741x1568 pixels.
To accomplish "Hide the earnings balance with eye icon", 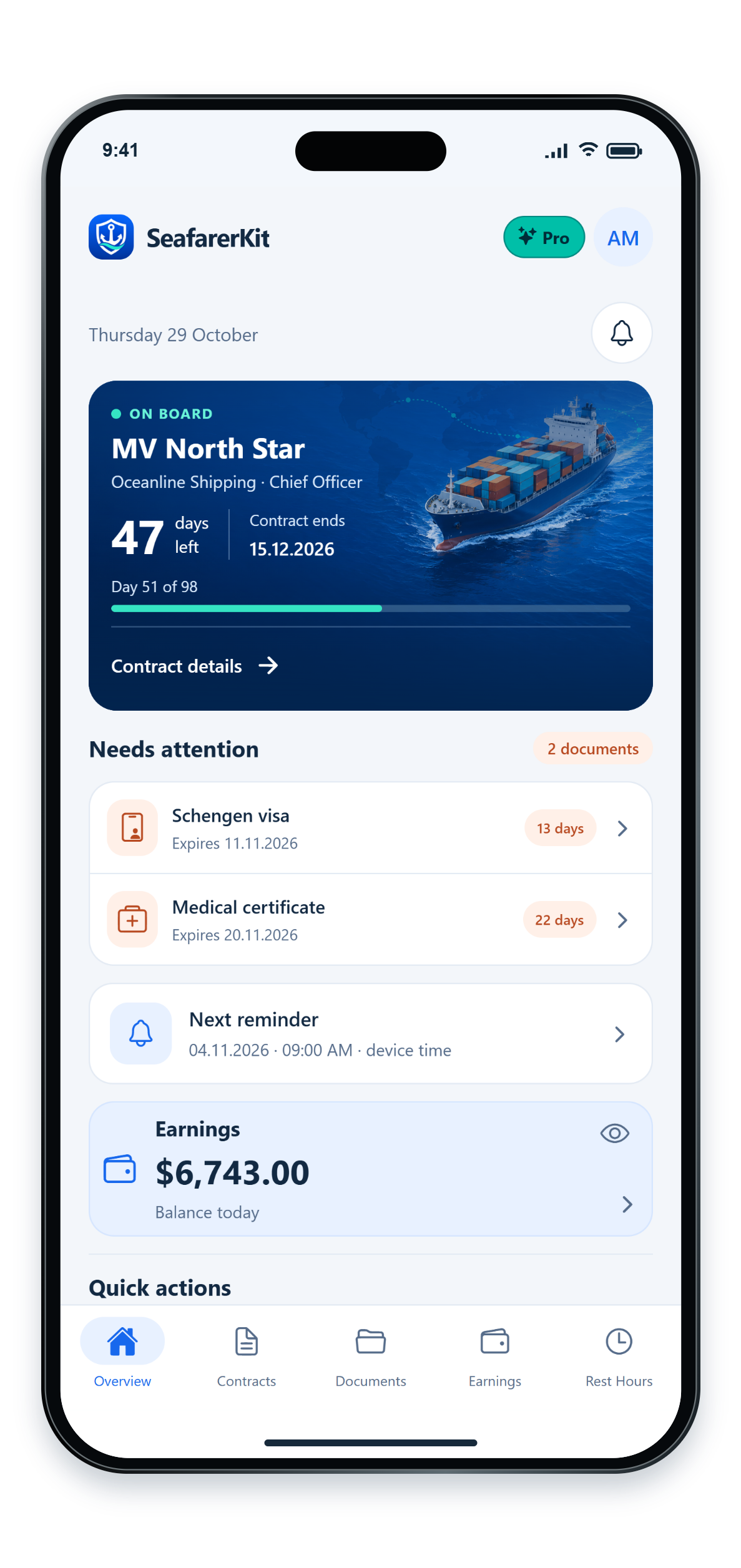I will pyautogui.click(x=614, y=1133).
